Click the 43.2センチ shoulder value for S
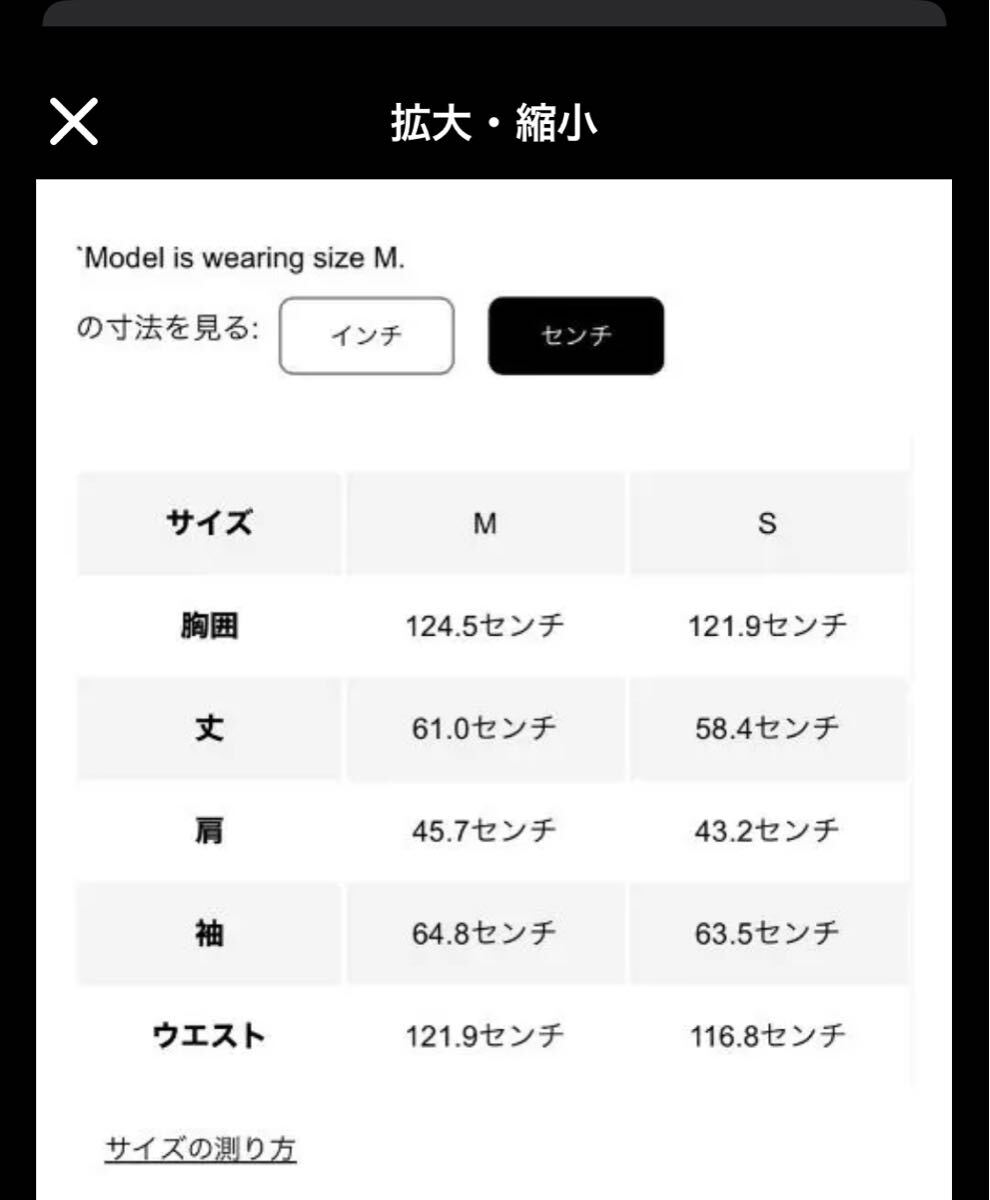Viewport: 990px width, 1200px height. tap(766, 830)
